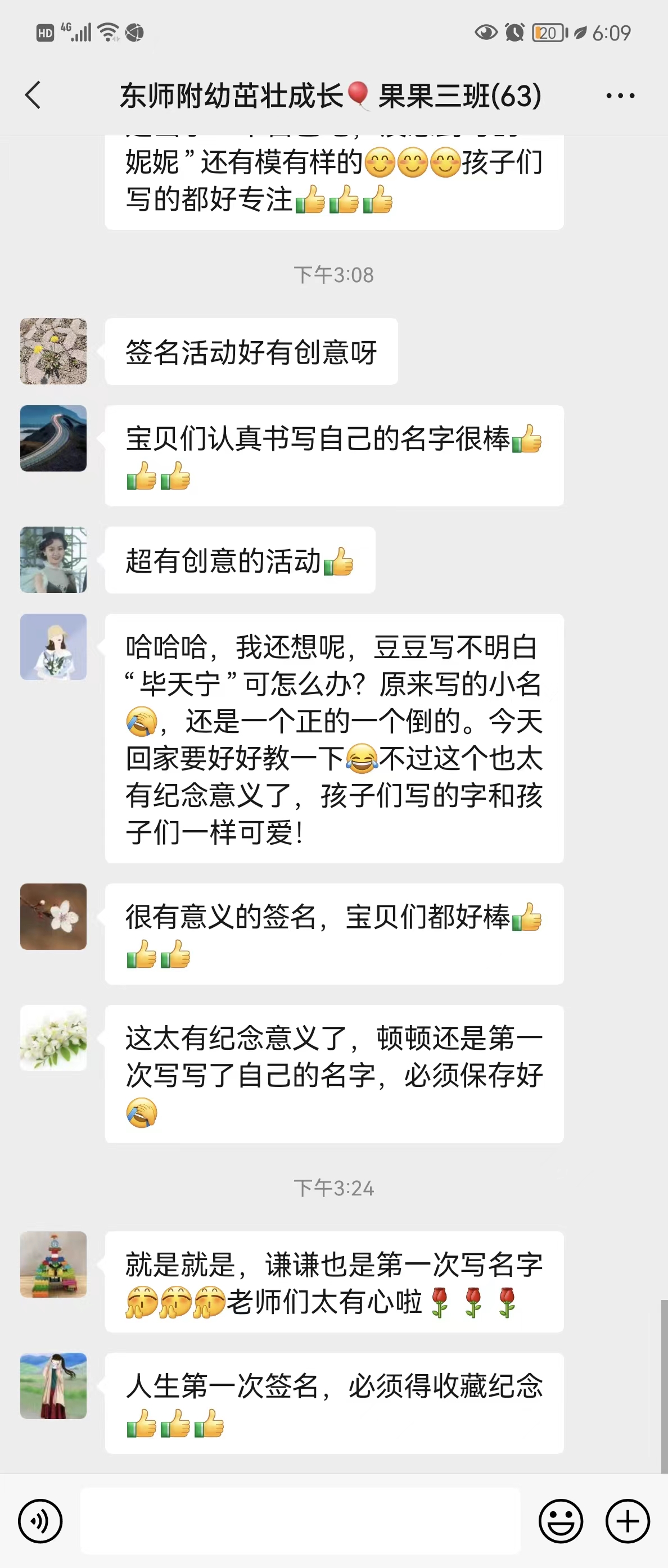Open profile of sender of "签名活动好有创意呀"
Viewport: 668px width, 1568px height.
[53, 351]
